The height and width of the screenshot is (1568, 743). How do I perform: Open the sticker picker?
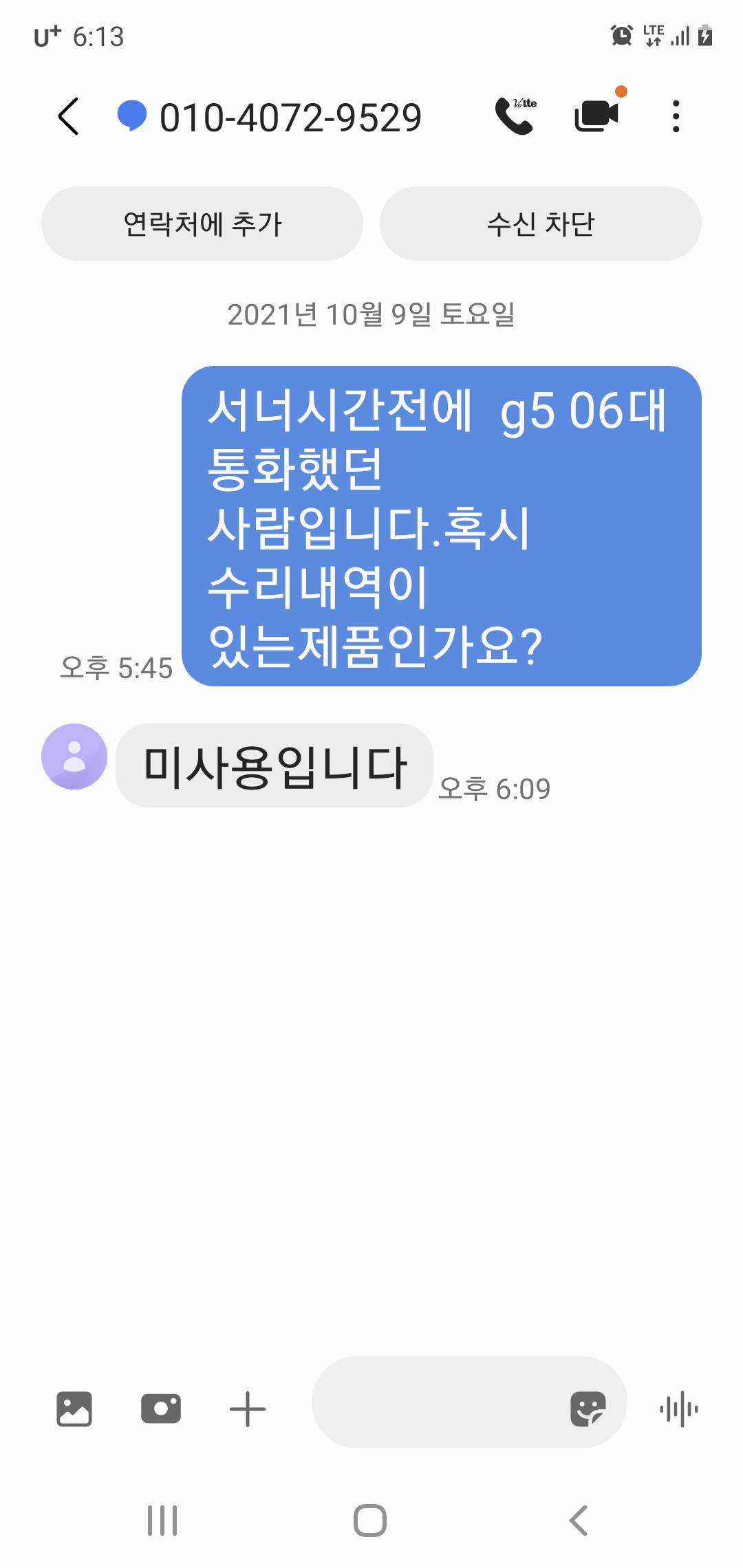(588, 1409)
